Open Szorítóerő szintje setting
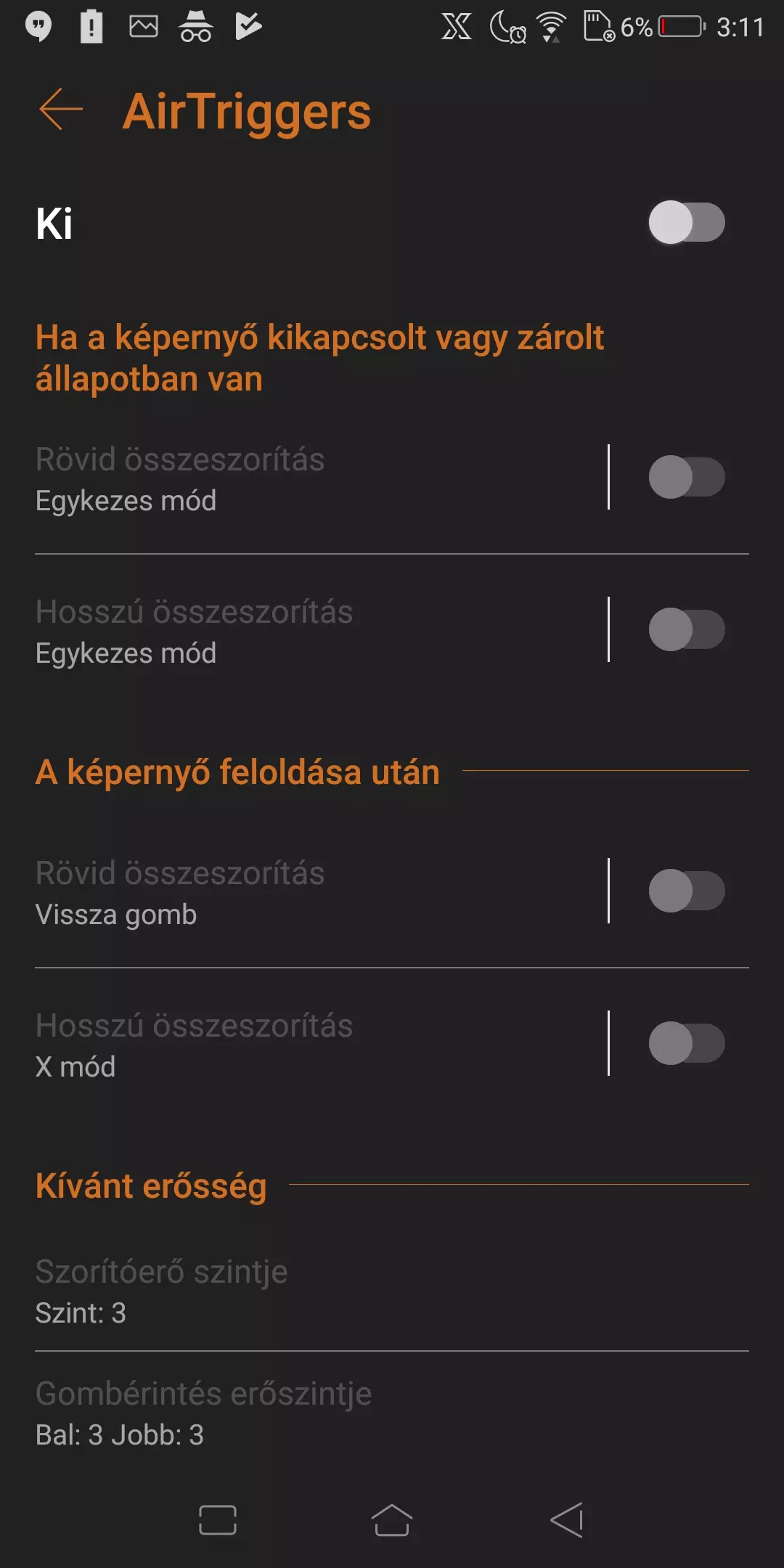Viewport: 784px width, 1568px height. 392,1291
